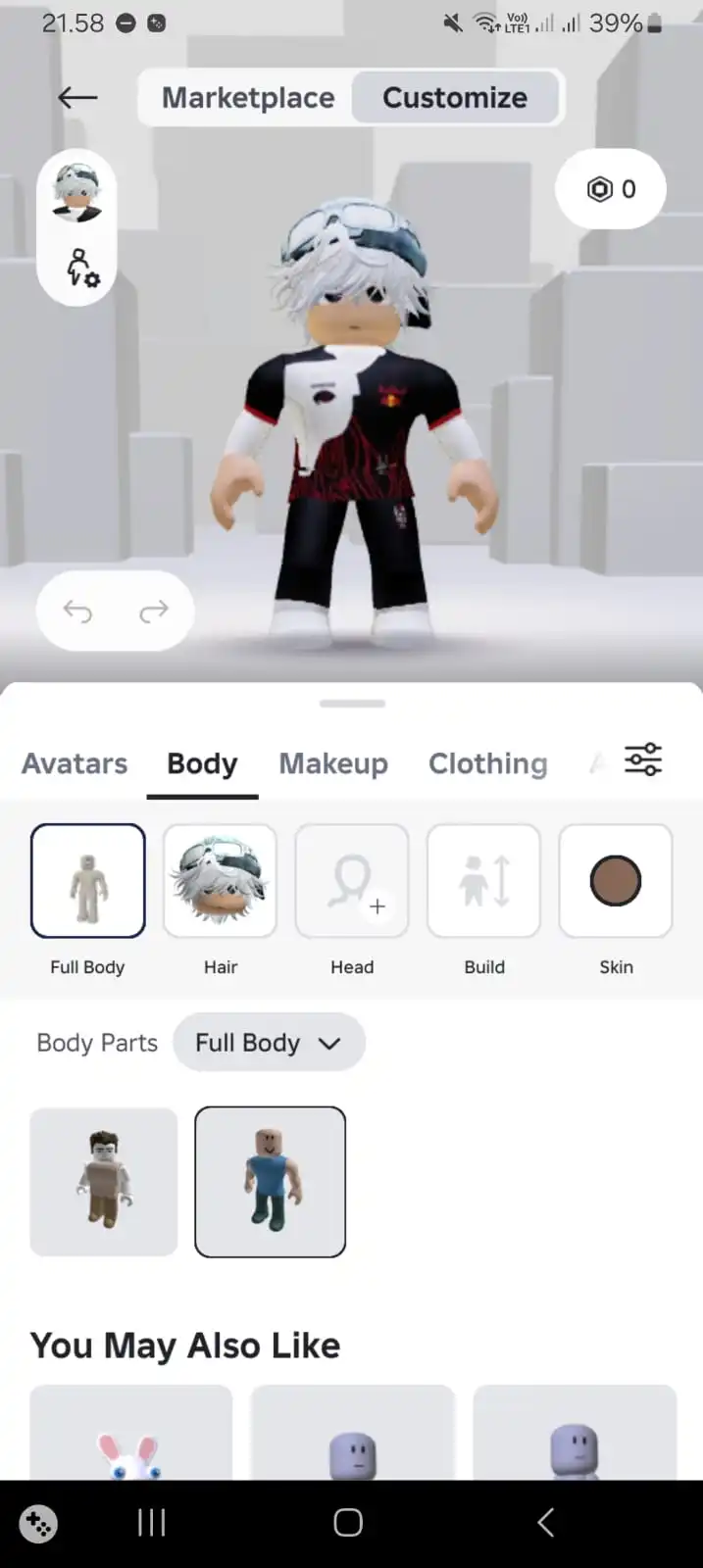Image resolution: width=703 pixels, height=1568 pixels.
Task: Tap the system back button
Action: (546, 1522)
